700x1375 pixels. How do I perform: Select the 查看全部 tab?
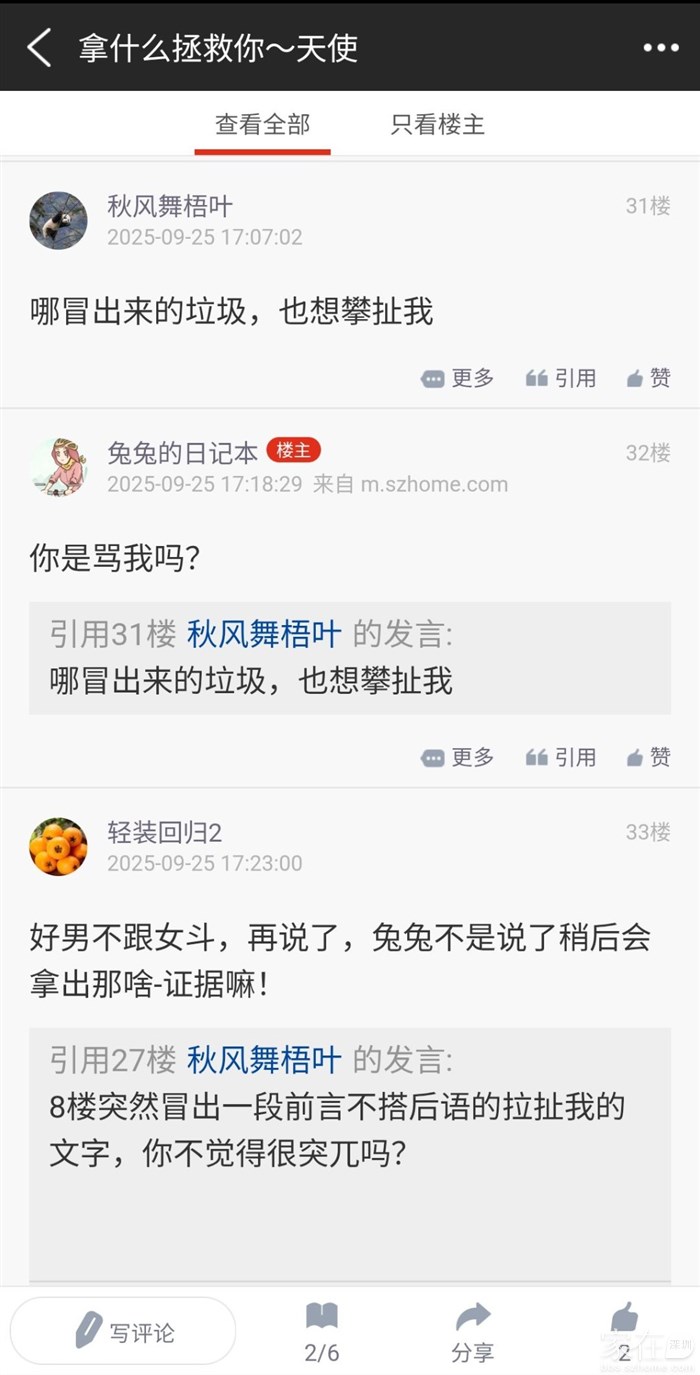262,124
